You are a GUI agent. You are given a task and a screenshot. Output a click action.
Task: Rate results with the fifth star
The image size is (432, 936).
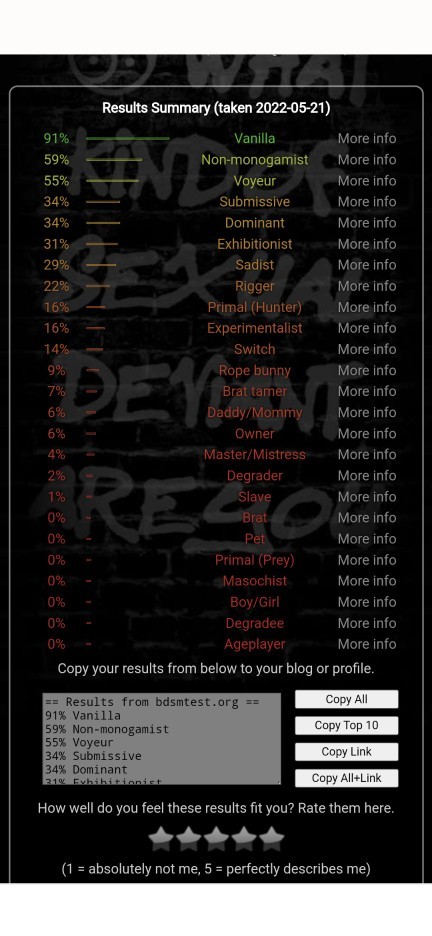[x=271, y=838]
